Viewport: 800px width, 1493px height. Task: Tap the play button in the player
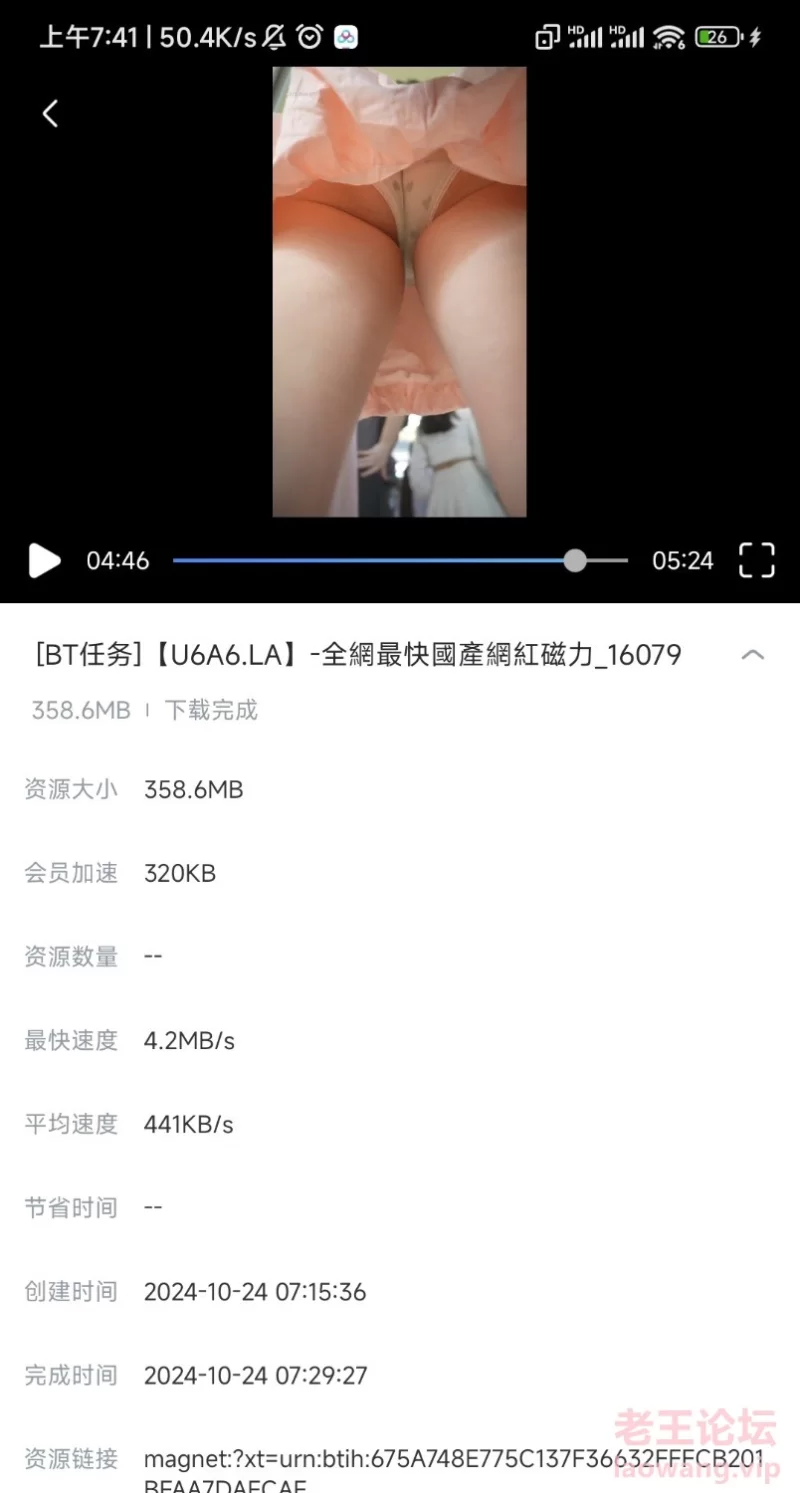click(44, 561)
